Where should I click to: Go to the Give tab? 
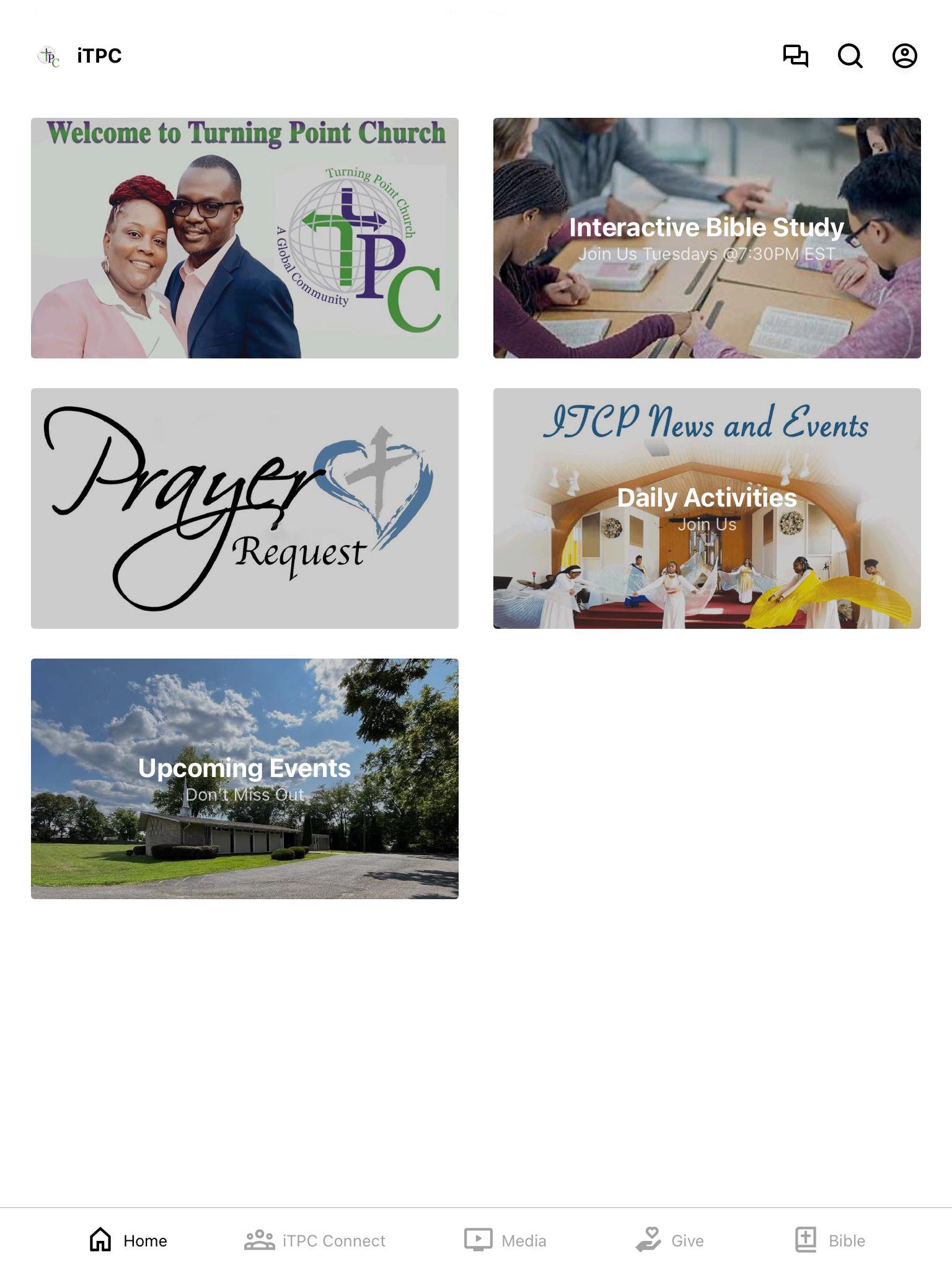coord(670,1240)
